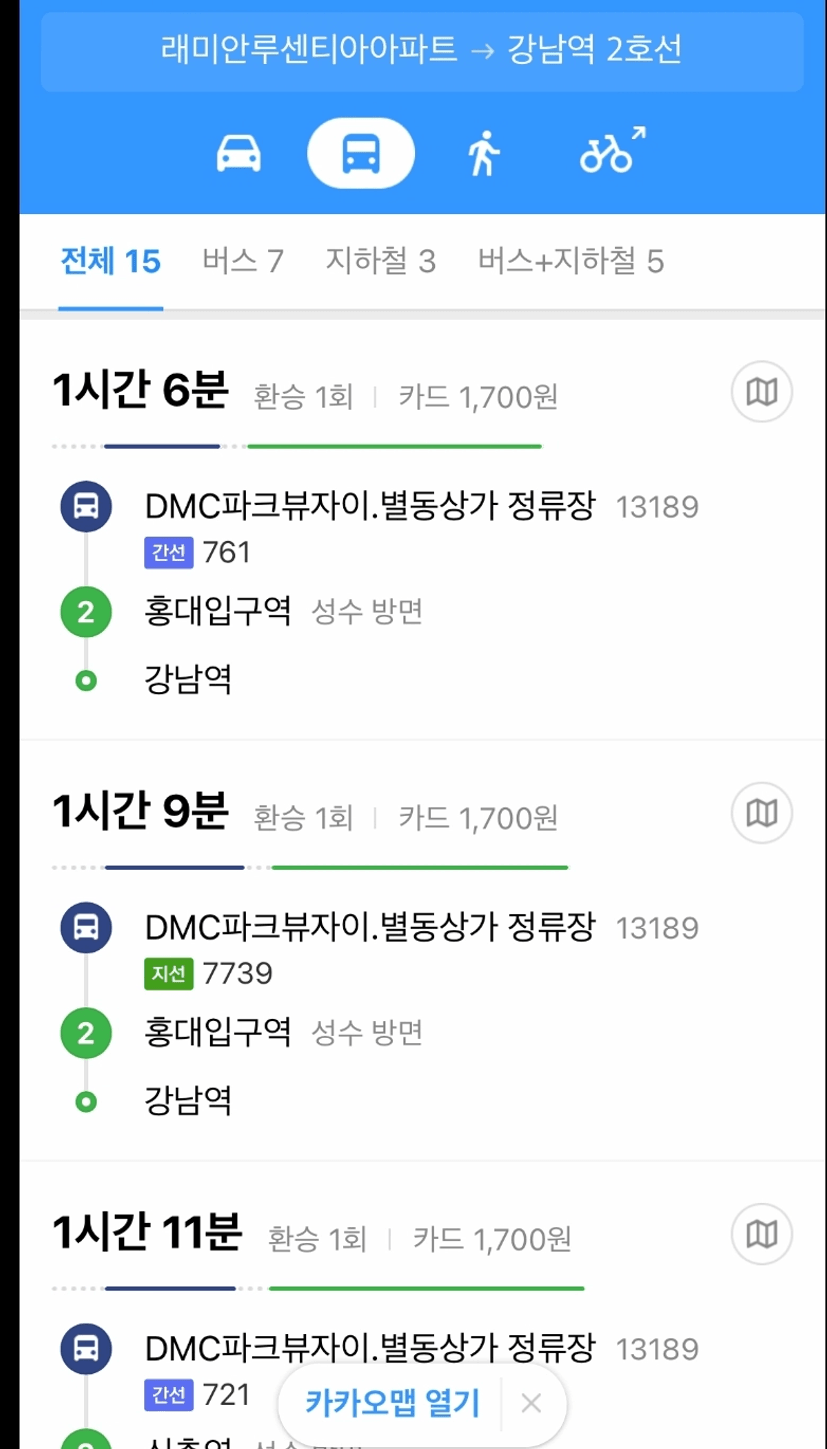
Task: Show the 전체 15 routes tab
Action: pyautogui.click(x=110, y=262)
